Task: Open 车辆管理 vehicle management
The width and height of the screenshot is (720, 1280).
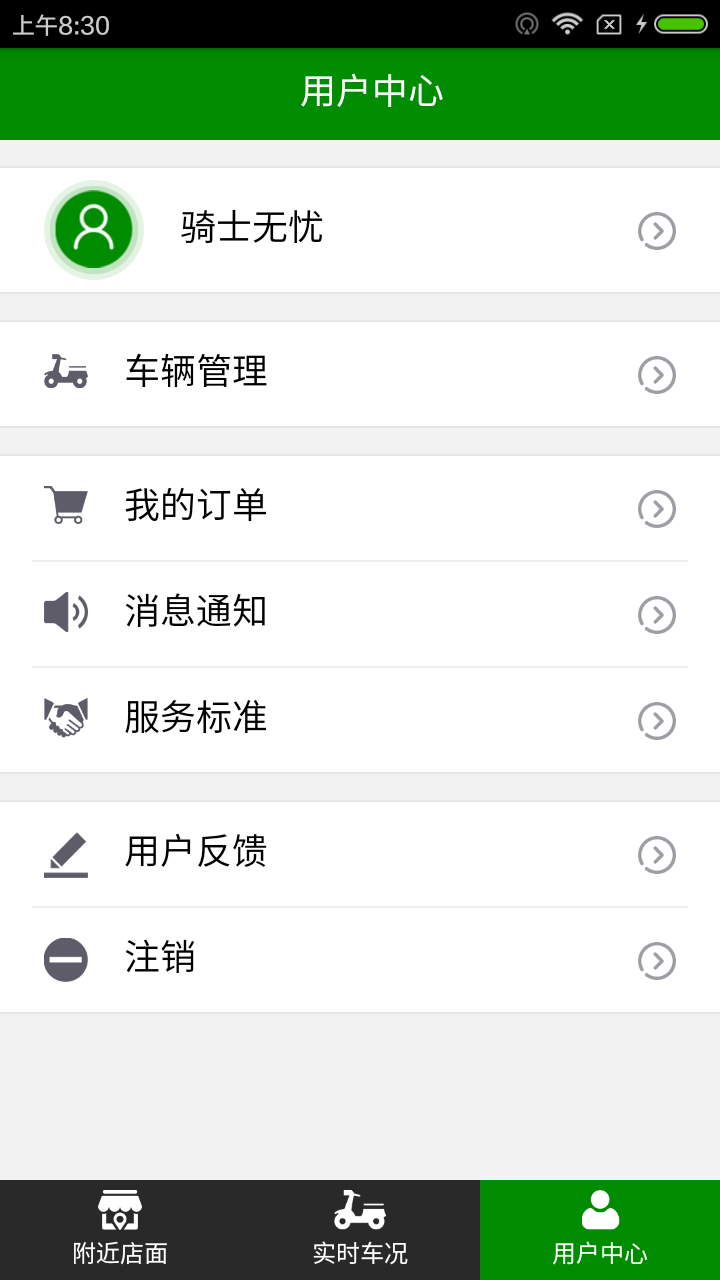Action: click(x=360, y=374)
